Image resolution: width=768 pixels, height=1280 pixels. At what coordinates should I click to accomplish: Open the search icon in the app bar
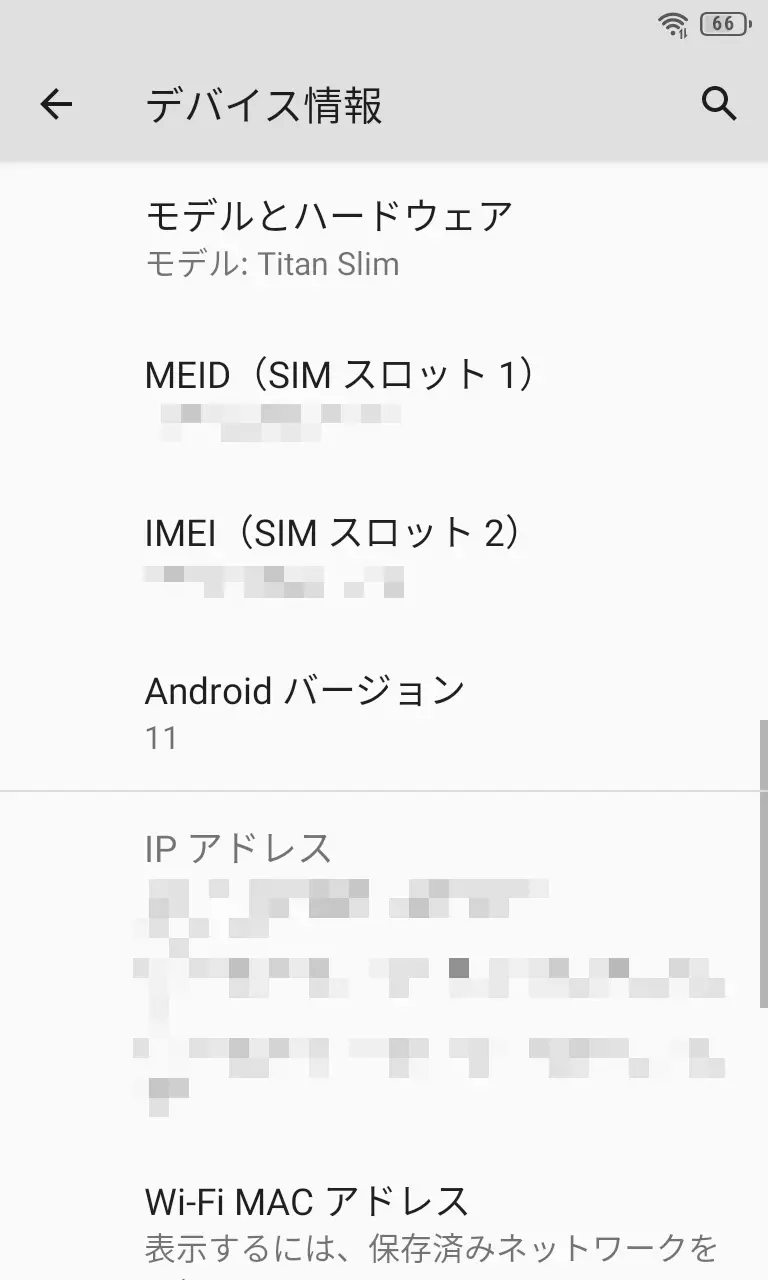[718, 104]
